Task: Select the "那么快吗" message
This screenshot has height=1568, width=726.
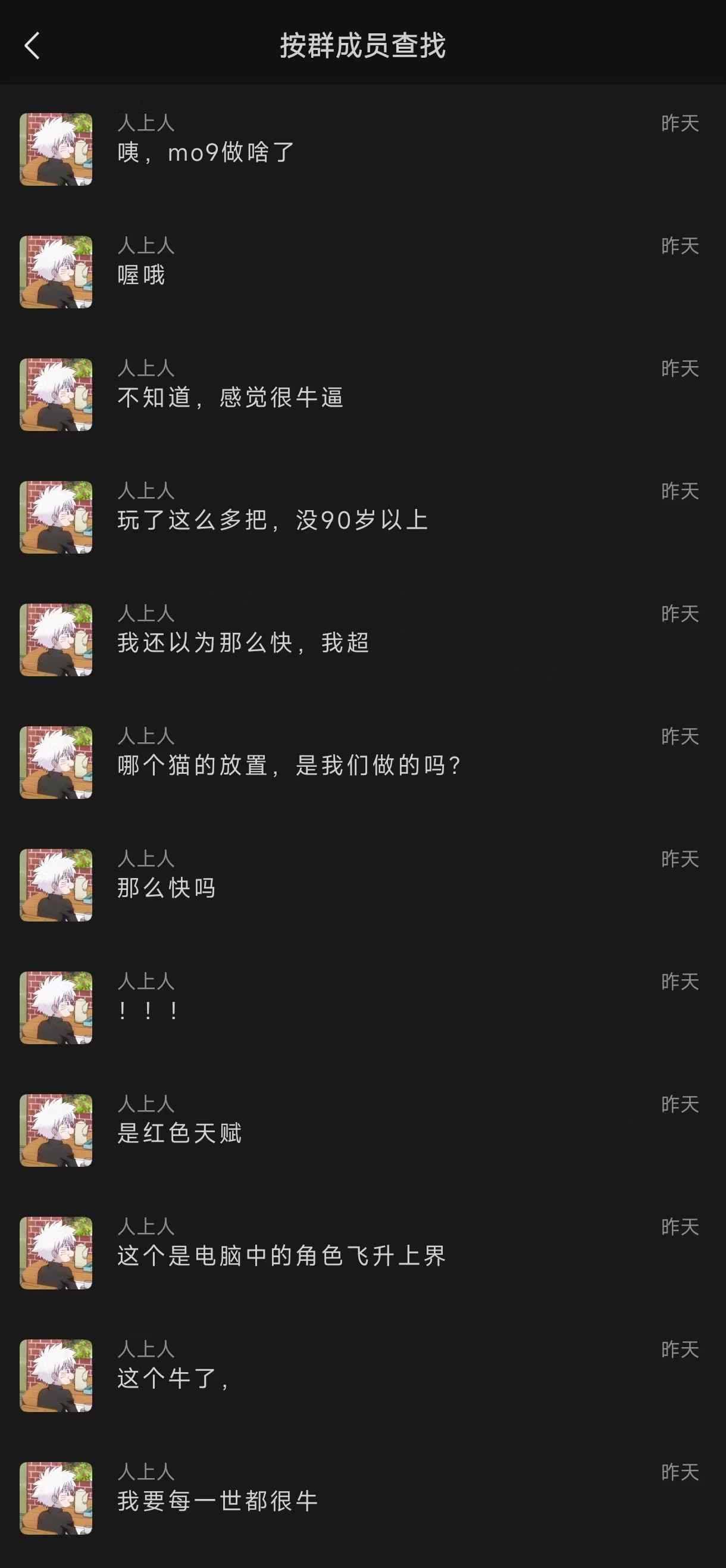Action: pyautogui.click(x=362, y=885)
